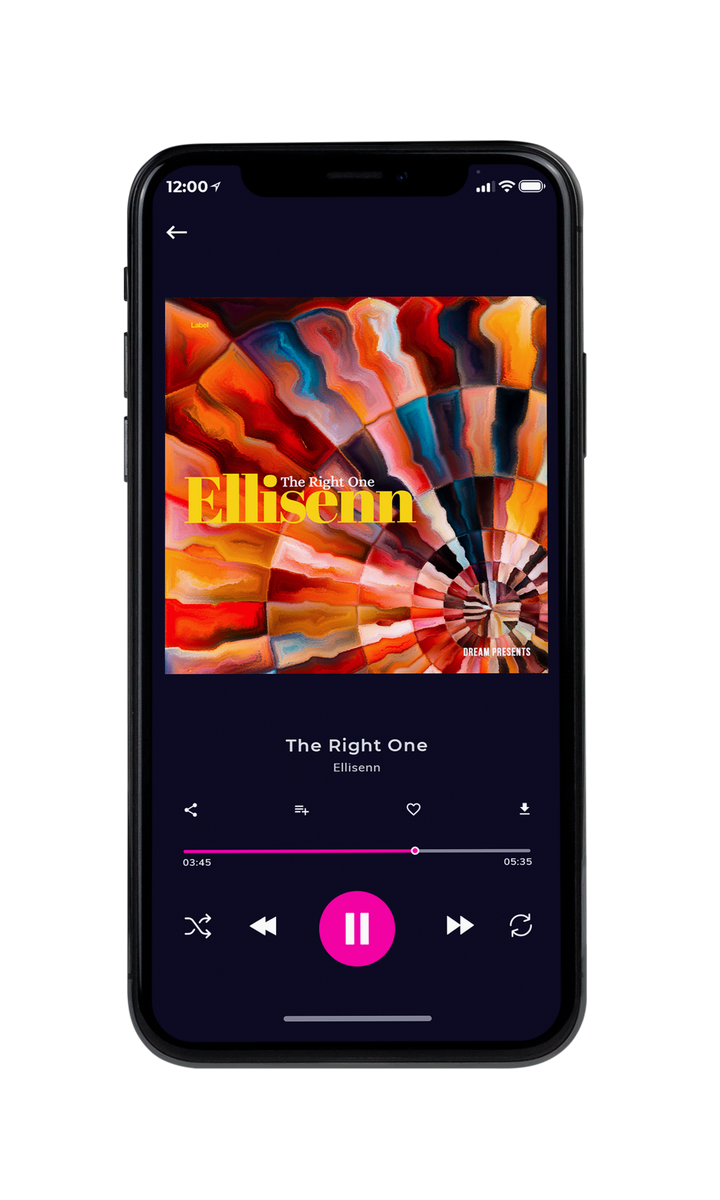Tap the playback progress bar to seek
This screenshot has width=720, height=1200.
(x=357, y=851)
